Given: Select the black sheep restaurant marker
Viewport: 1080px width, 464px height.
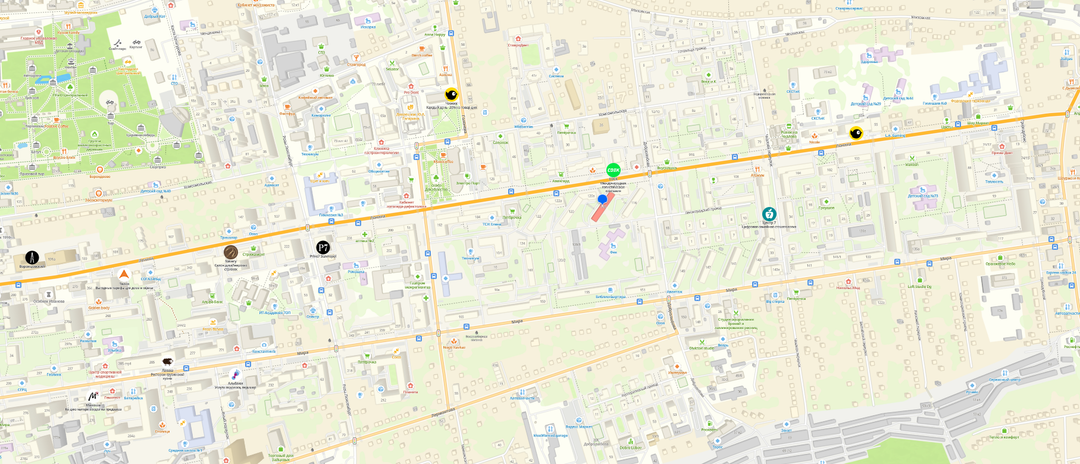Looking at the screenshot, I should click(167, 361).
